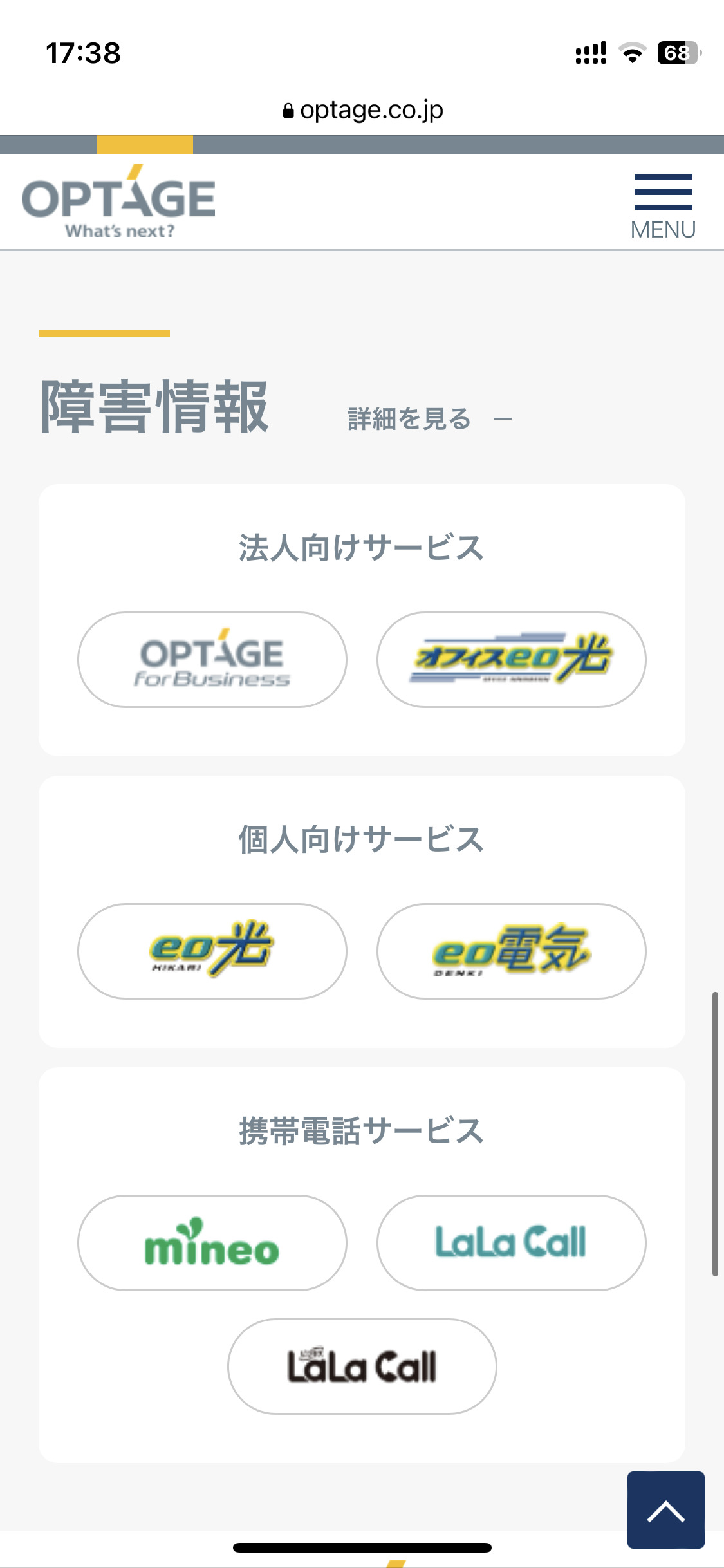Open the MENU hamburger button
This screenshot has height=1568, width=724.
click(663, 206)
